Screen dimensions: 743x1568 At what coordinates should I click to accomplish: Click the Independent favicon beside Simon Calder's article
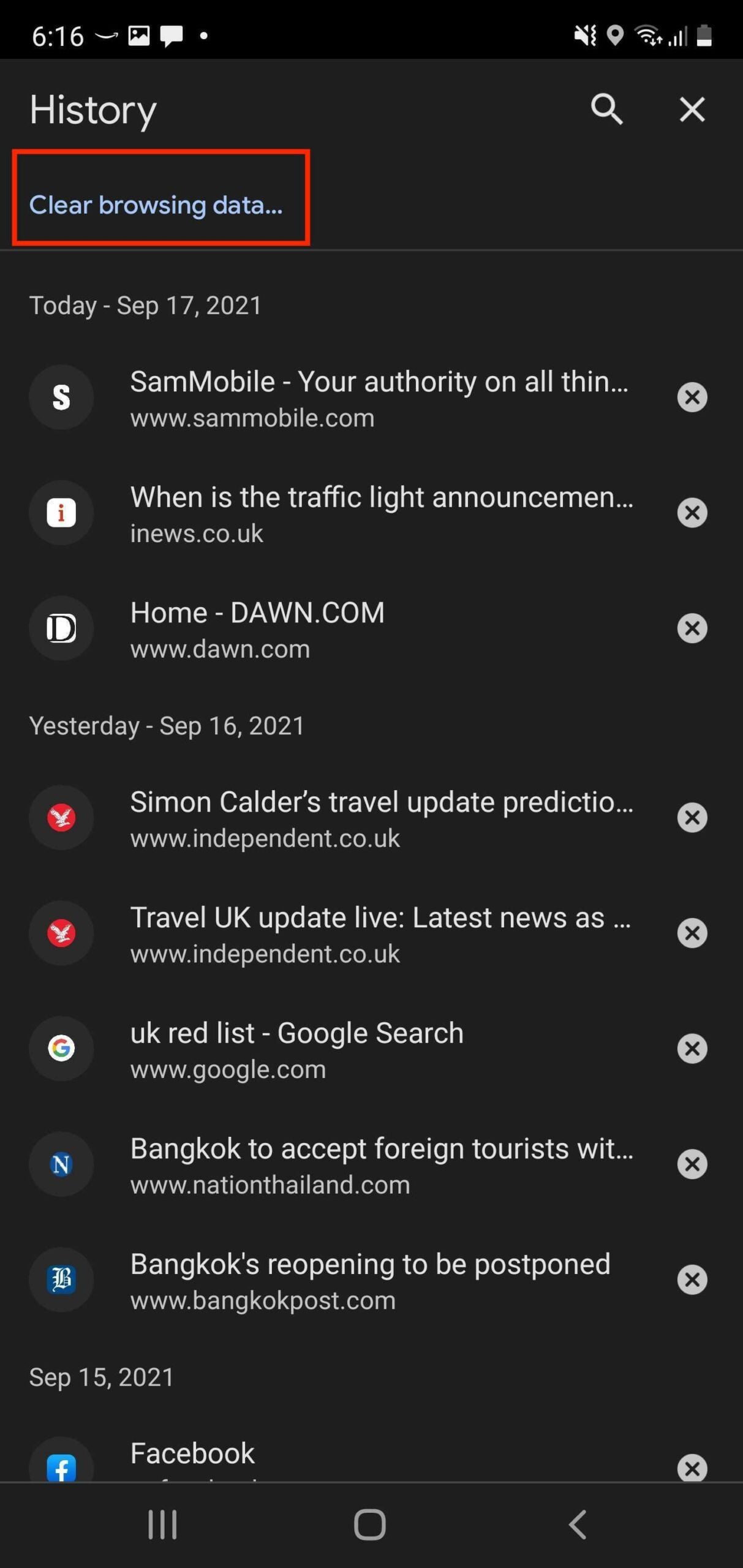tap(61, 818)
